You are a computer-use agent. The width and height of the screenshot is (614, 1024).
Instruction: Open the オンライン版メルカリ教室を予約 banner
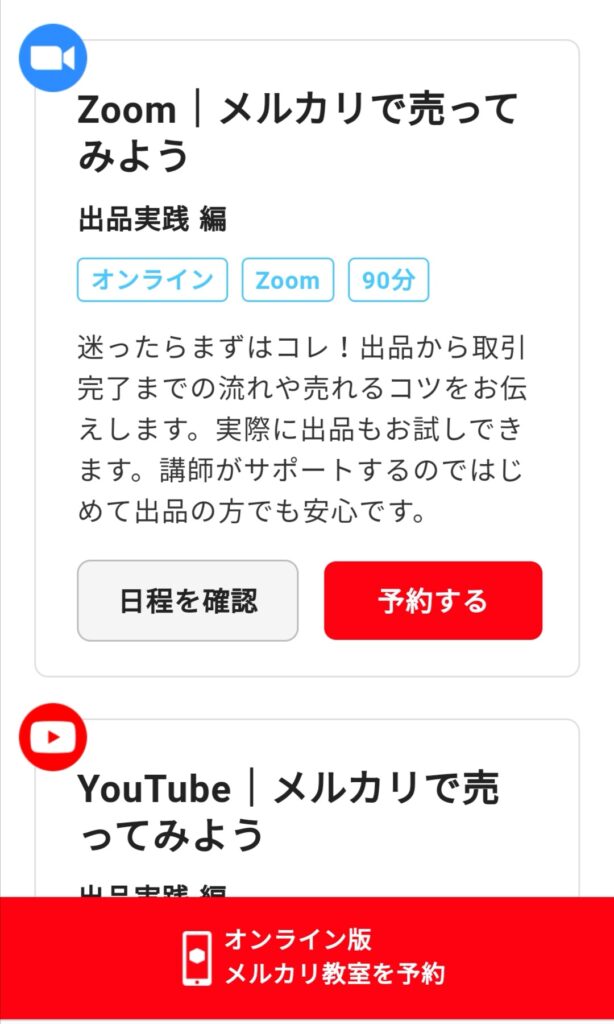click(x=307, y=957)
